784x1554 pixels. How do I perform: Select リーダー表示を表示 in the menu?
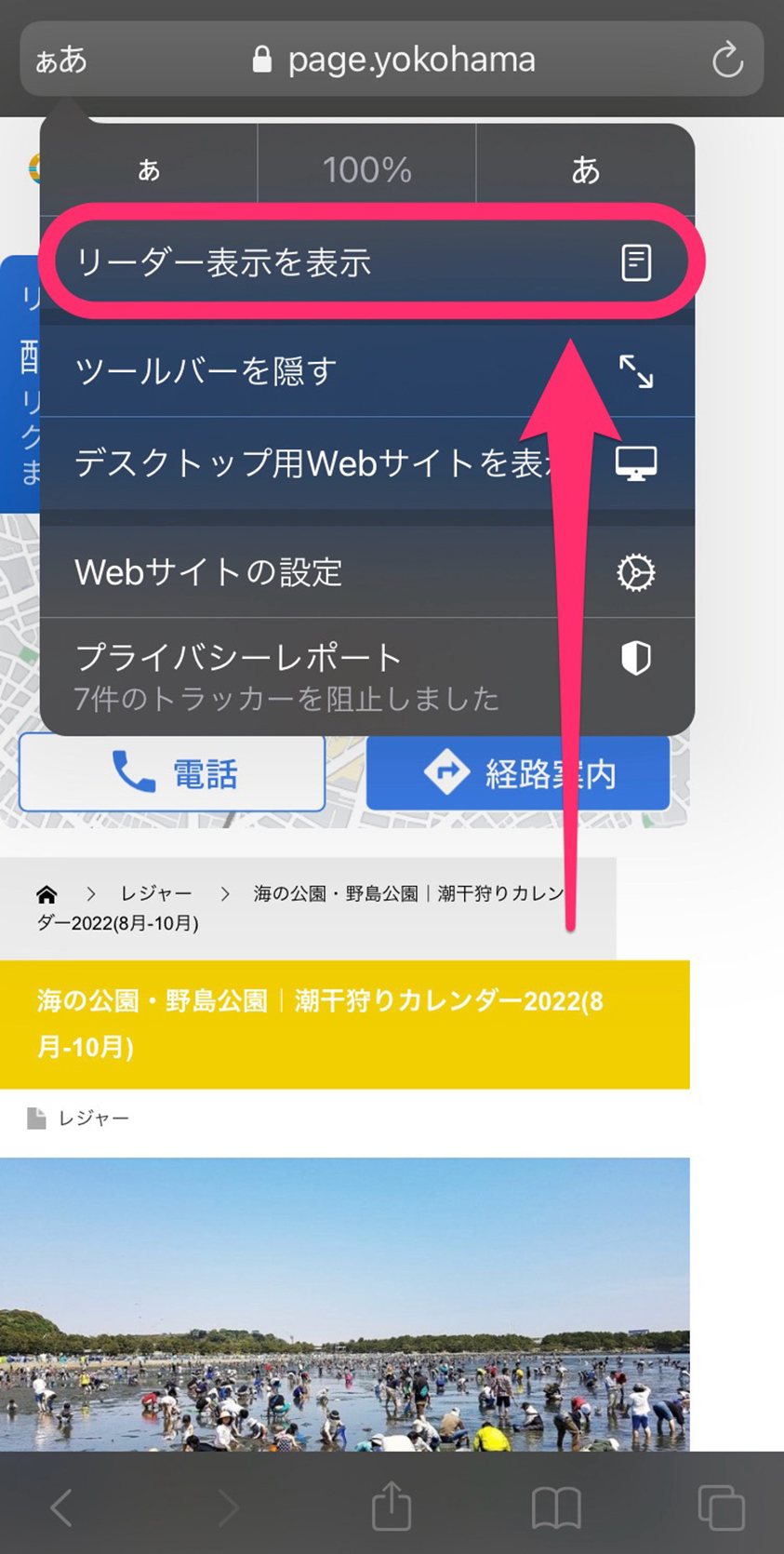point(367,262)
